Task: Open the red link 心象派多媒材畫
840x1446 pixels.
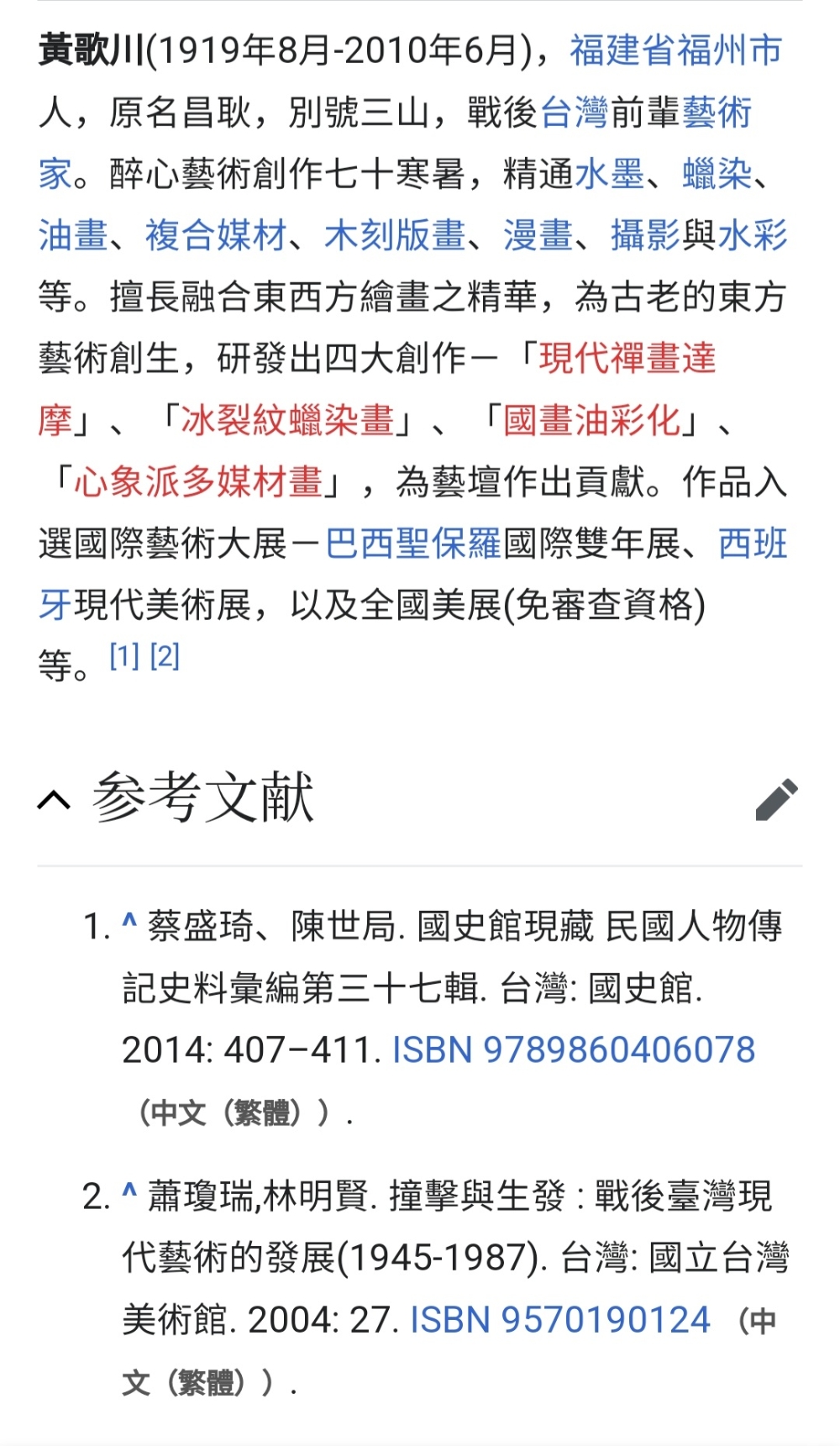Action: pos(198,482)
